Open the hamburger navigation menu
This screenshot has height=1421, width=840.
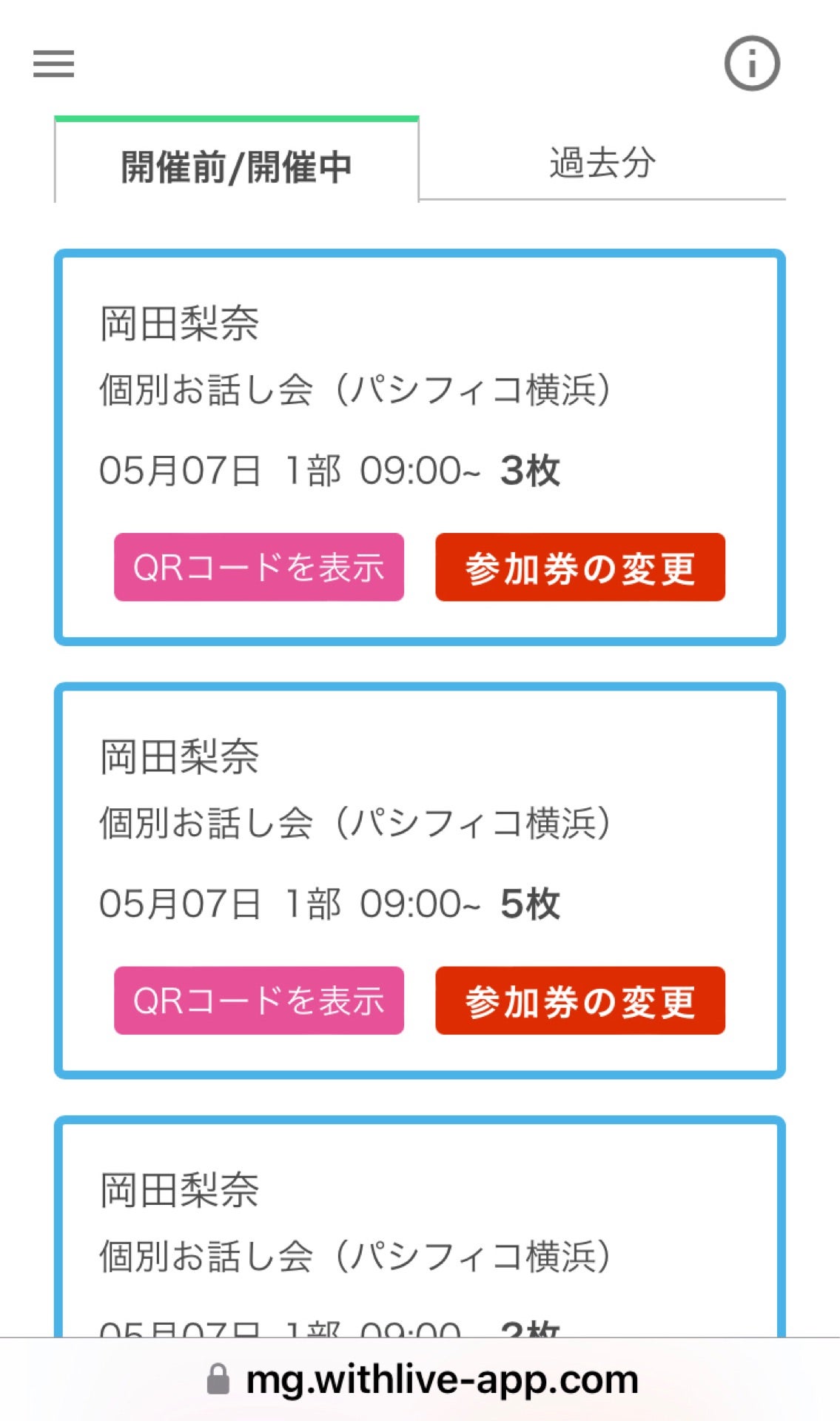(52, 65)
